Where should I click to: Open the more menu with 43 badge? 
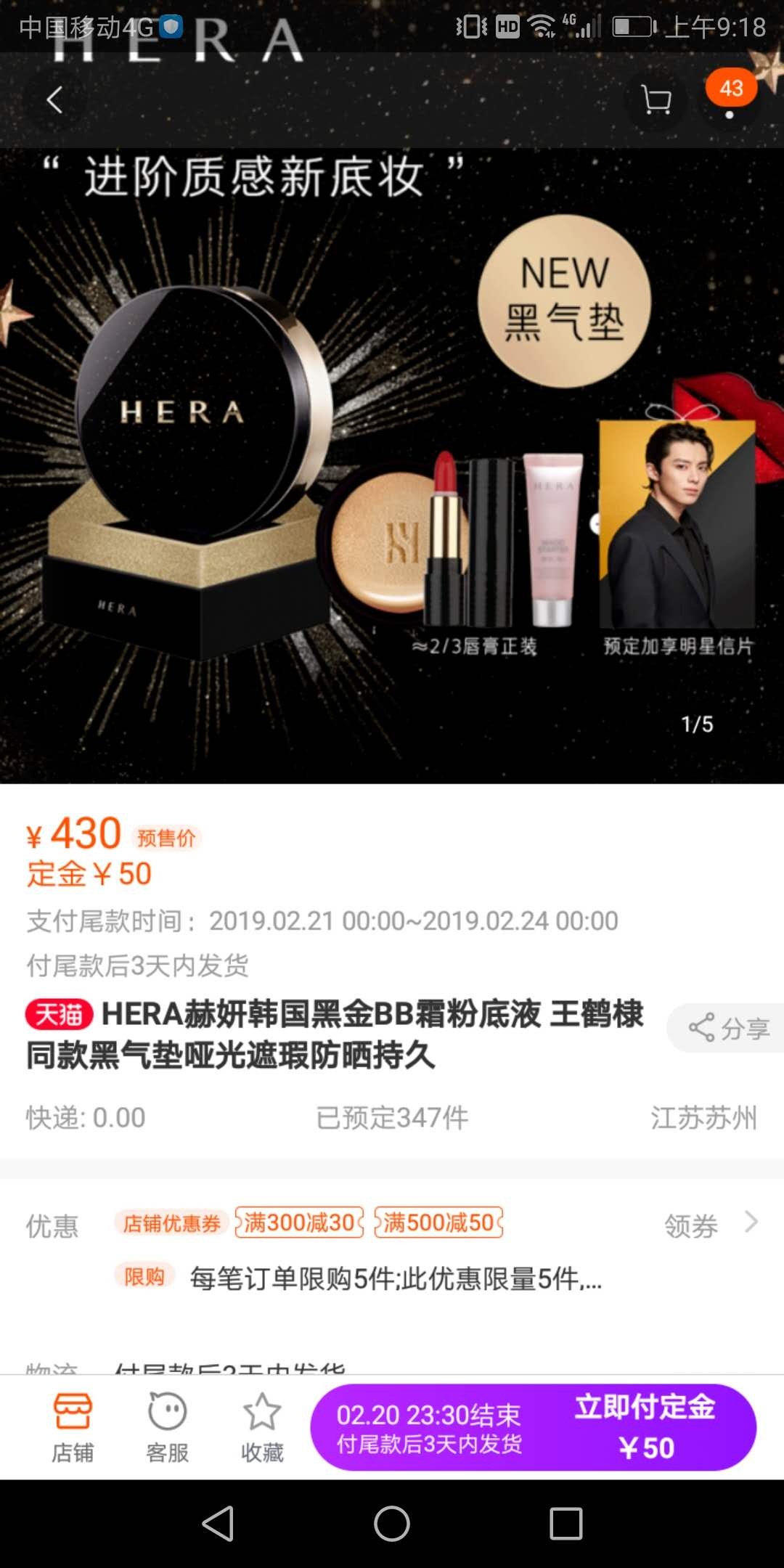(x=730, y=99)
